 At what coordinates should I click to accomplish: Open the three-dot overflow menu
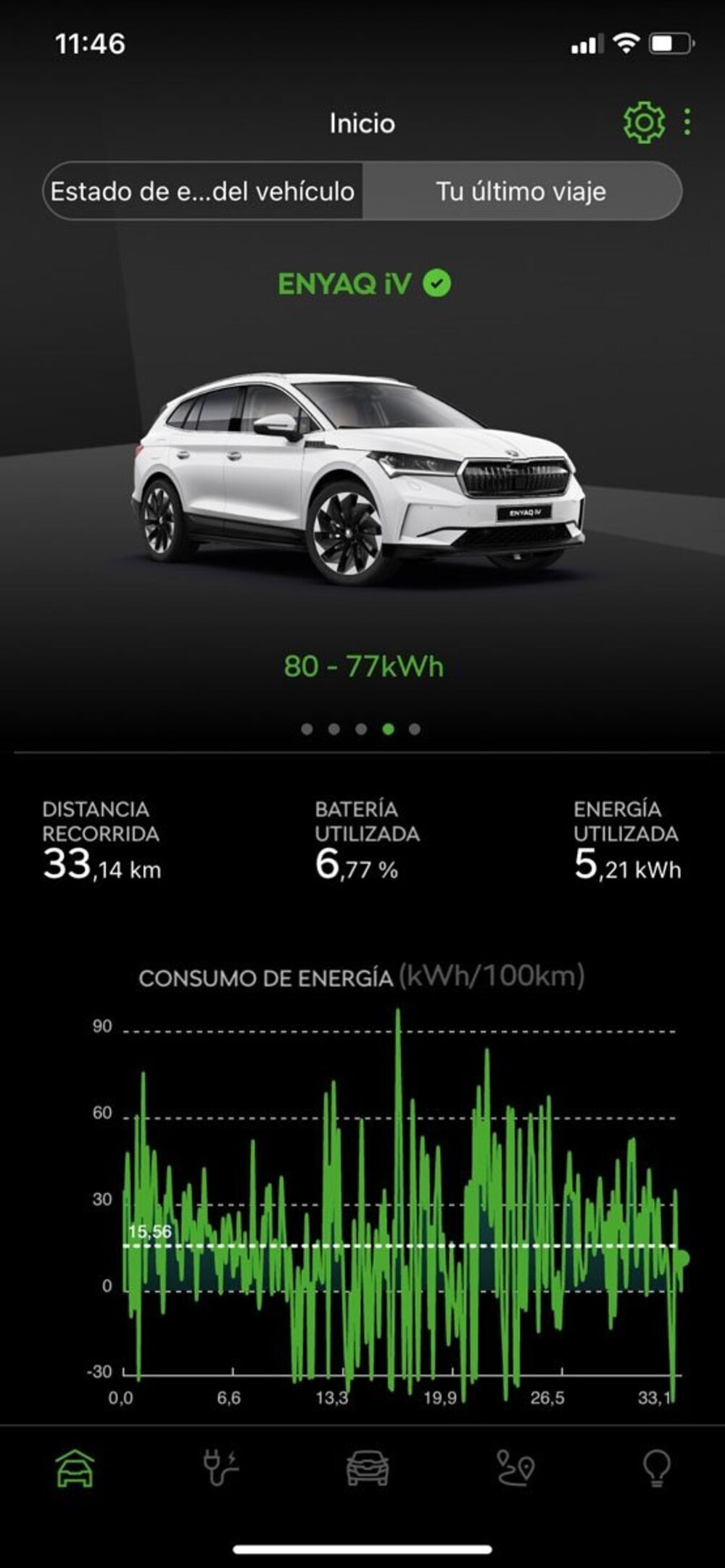point(687,123)
